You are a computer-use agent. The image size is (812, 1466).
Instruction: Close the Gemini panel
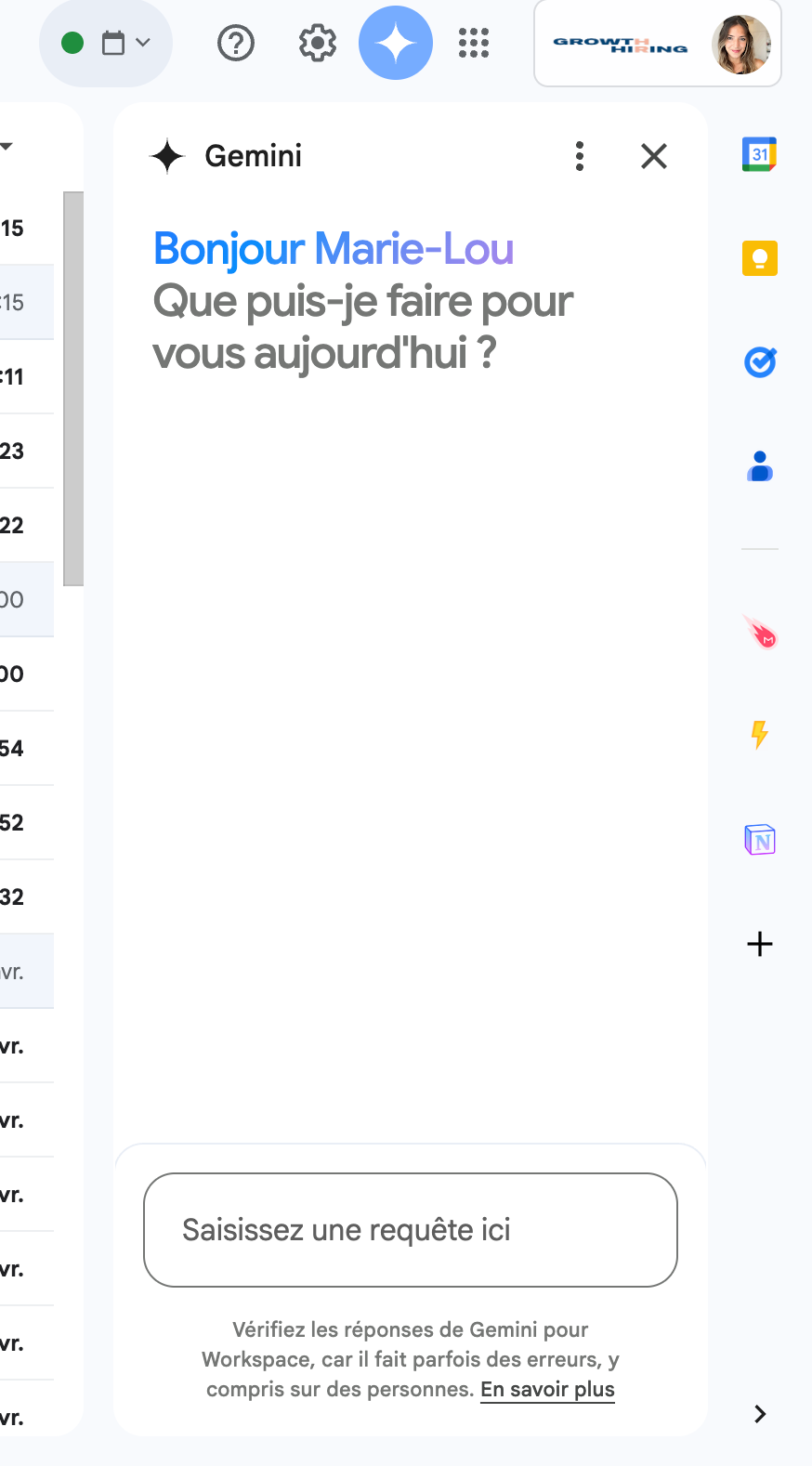654,156
